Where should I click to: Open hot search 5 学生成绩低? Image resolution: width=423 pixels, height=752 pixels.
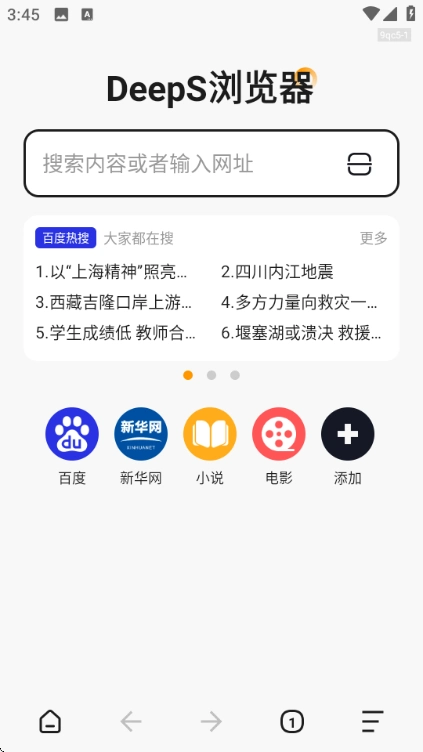(x=116, y=332)
